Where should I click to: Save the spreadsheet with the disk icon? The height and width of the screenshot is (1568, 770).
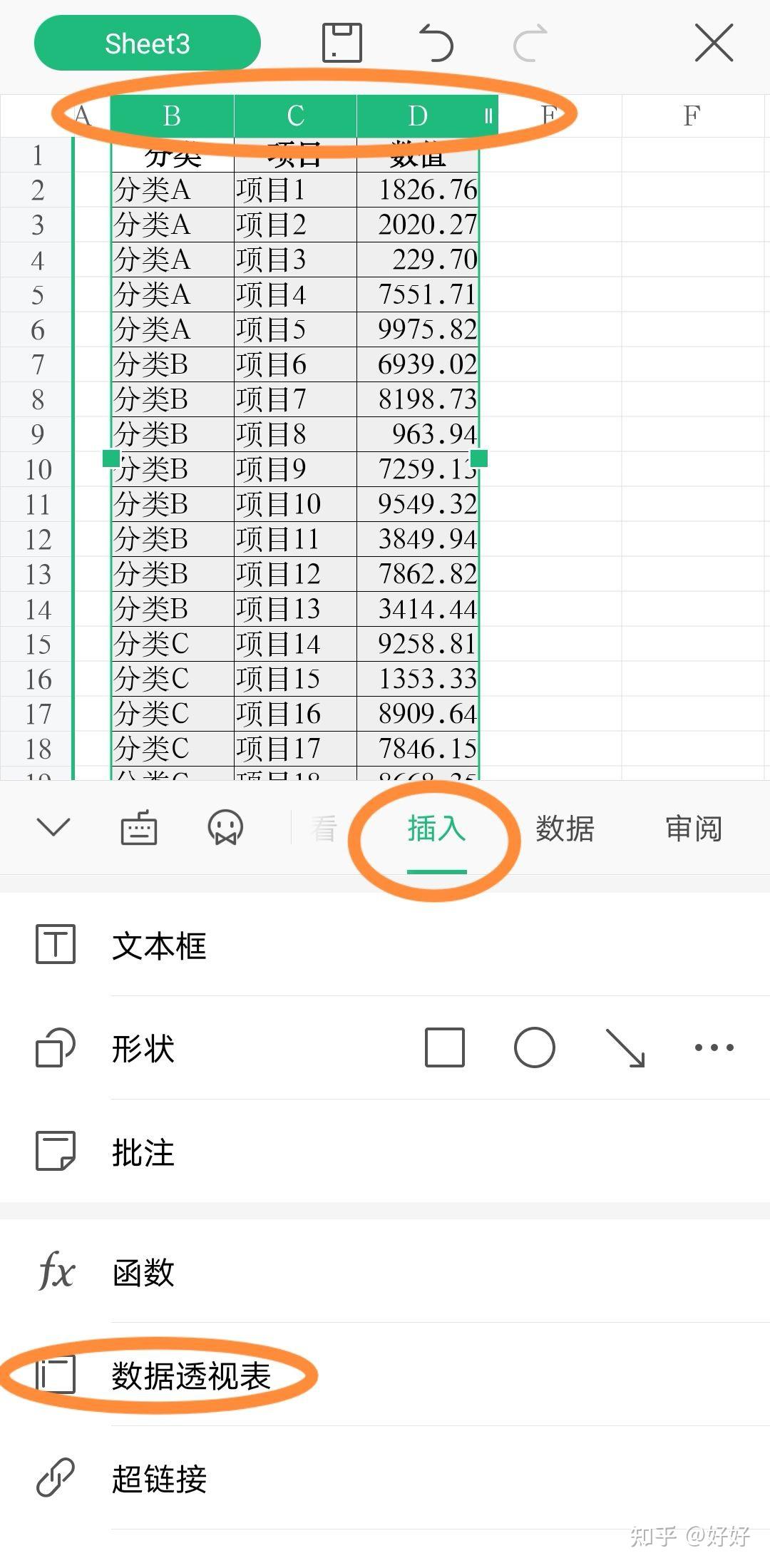click(x=342, y=43)
